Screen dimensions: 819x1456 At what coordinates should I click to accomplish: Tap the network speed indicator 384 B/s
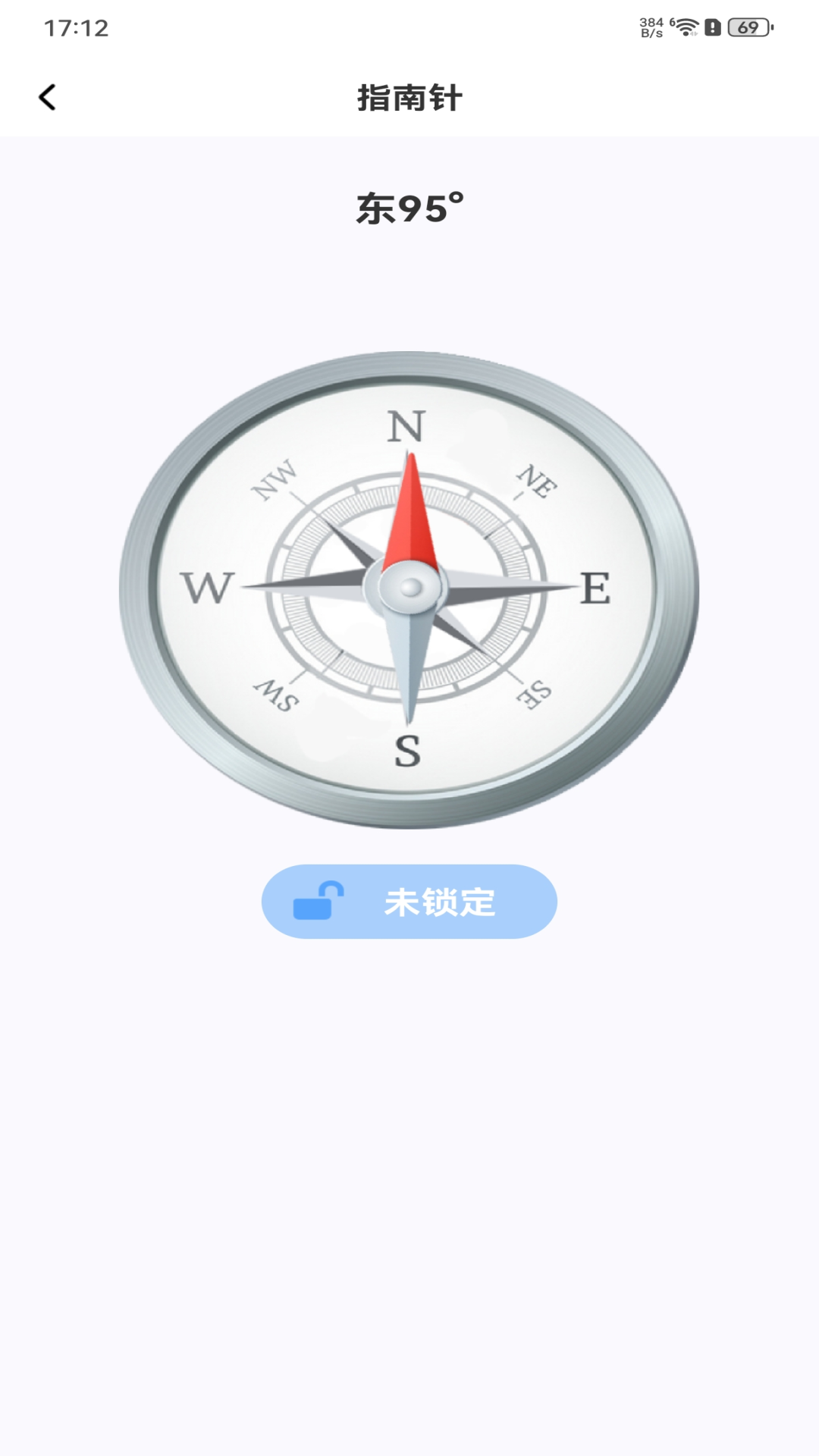(649, 25)
